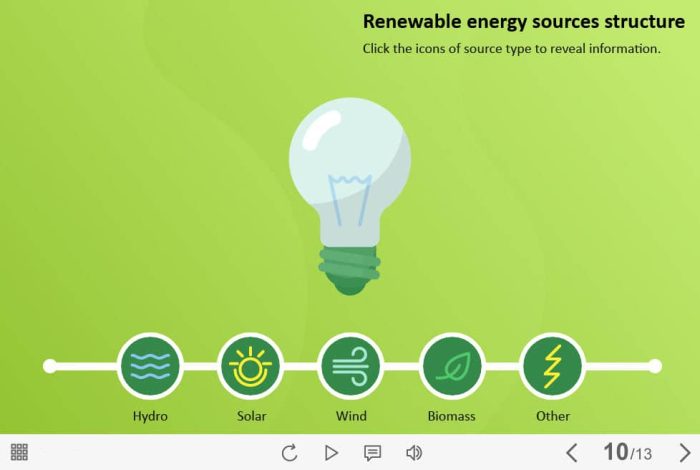
Task: Open the slide notes panel
Action: click(372, 453)
